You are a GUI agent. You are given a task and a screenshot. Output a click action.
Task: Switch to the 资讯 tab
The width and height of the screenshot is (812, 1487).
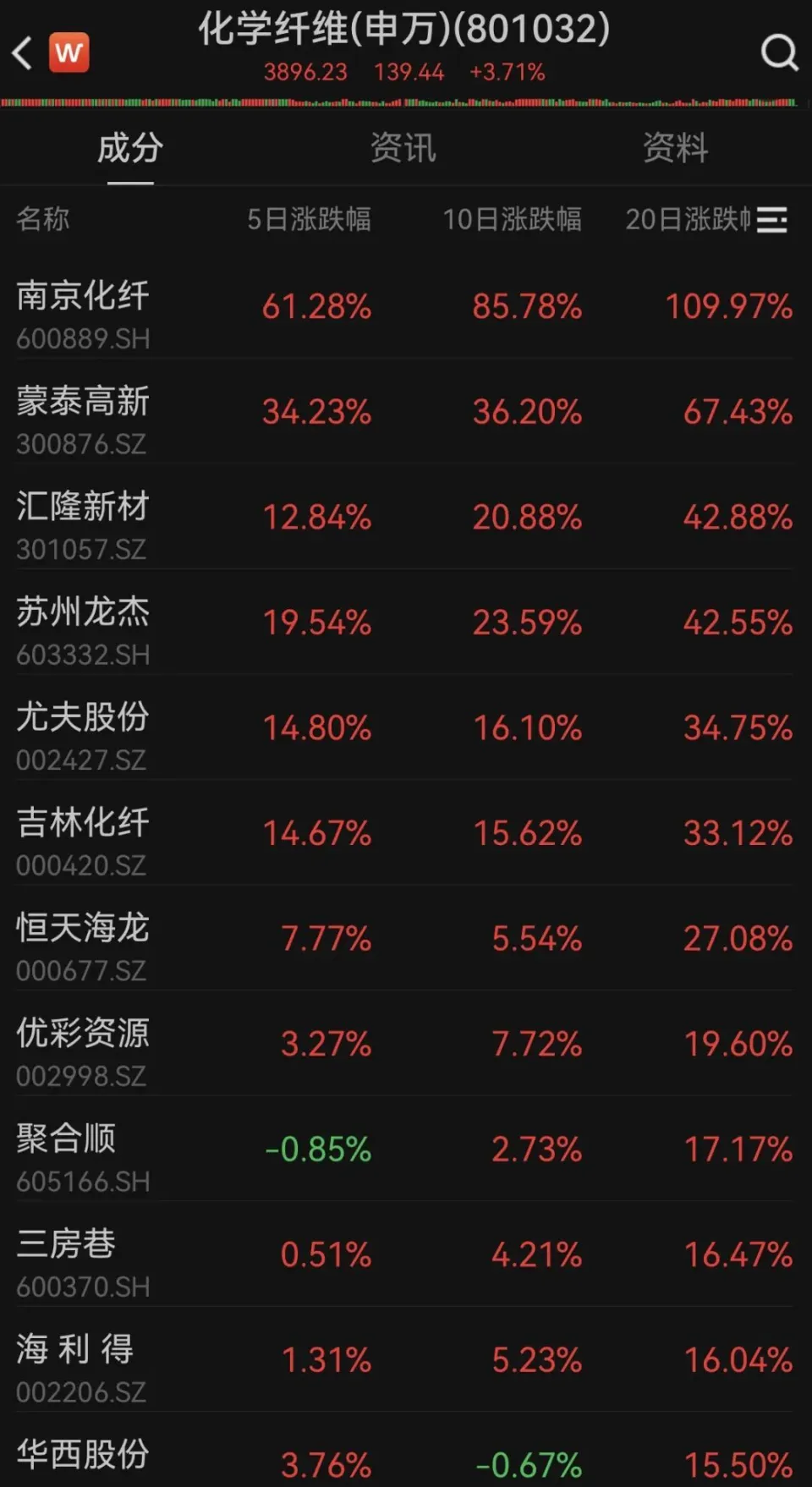(x=403, y=148)
